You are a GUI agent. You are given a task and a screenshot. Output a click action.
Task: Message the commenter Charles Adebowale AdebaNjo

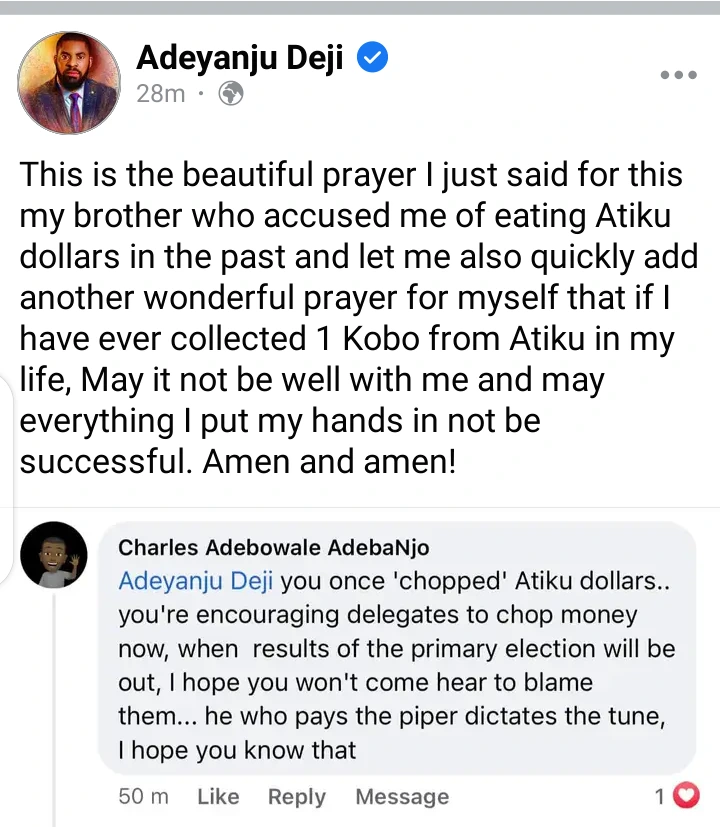[402, 797]
